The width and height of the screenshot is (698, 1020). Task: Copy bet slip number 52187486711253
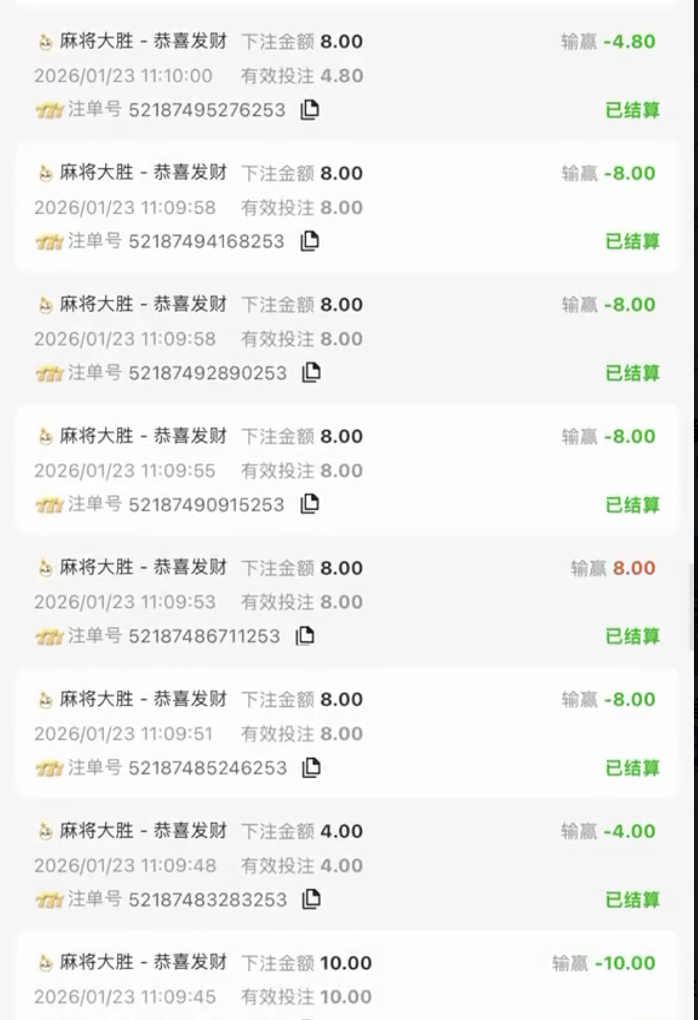click(305, 636)
